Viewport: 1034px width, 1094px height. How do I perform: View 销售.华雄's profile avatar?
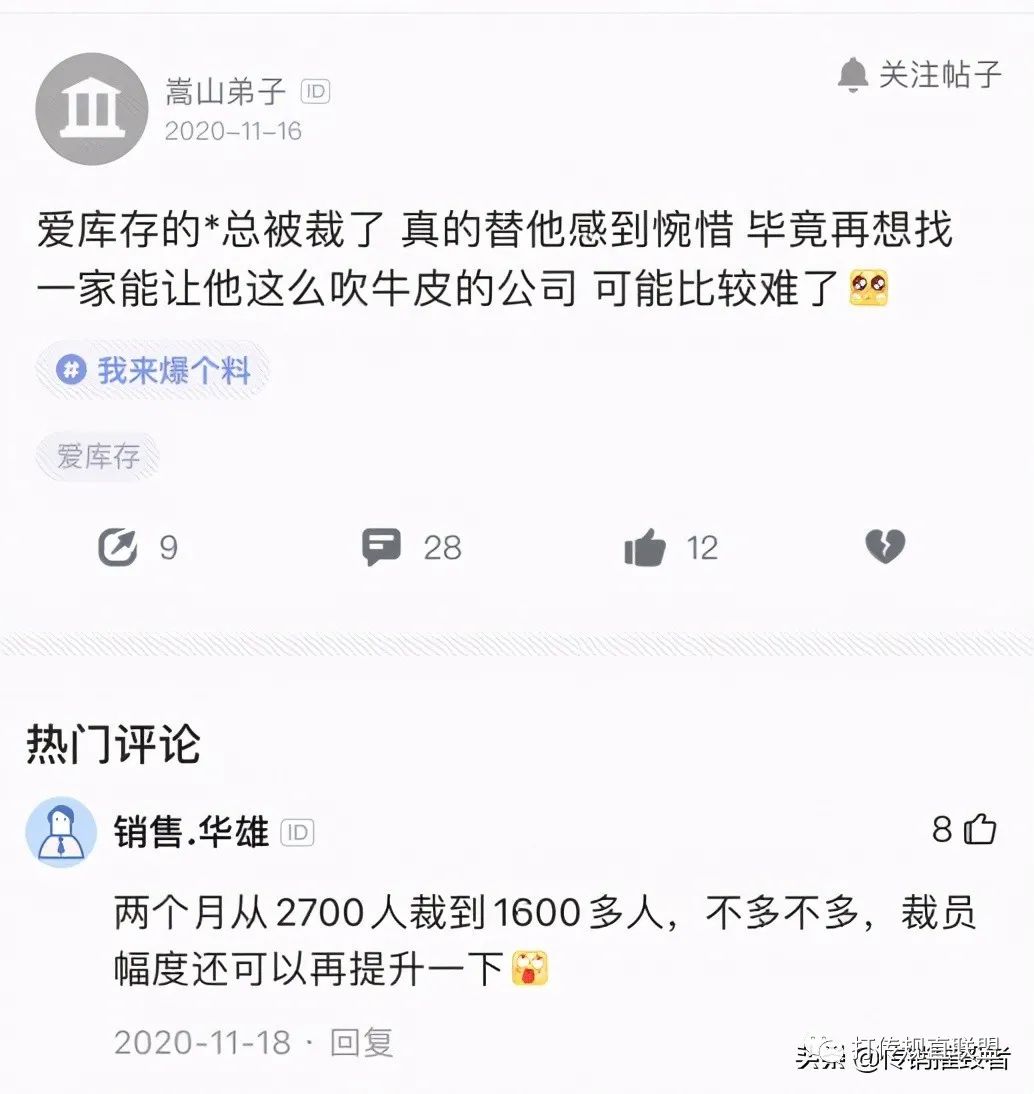tap(61, 832)
